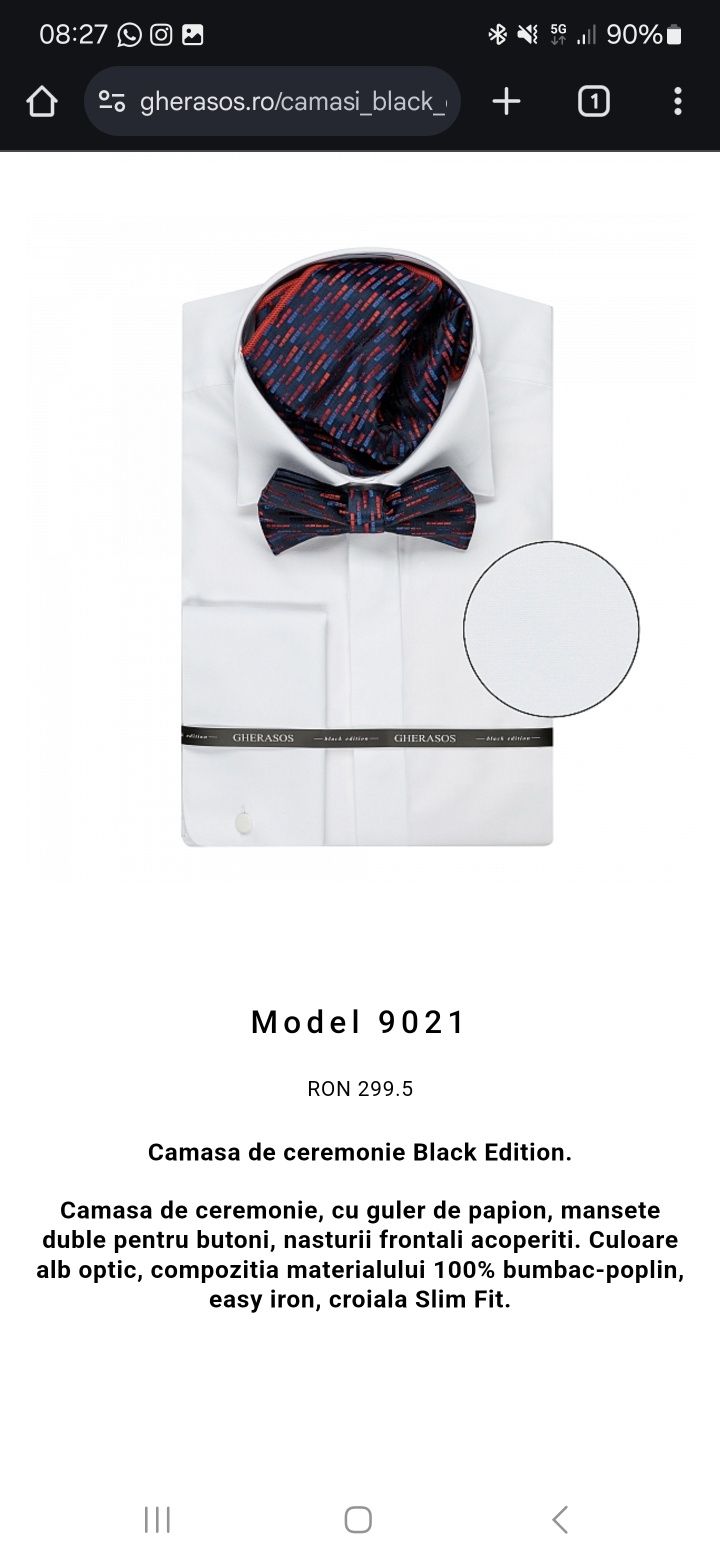This screenshot has width=720, height=1560.
Task: Open recent apps from the navigation bar
Action: (x=157, y=1519)
